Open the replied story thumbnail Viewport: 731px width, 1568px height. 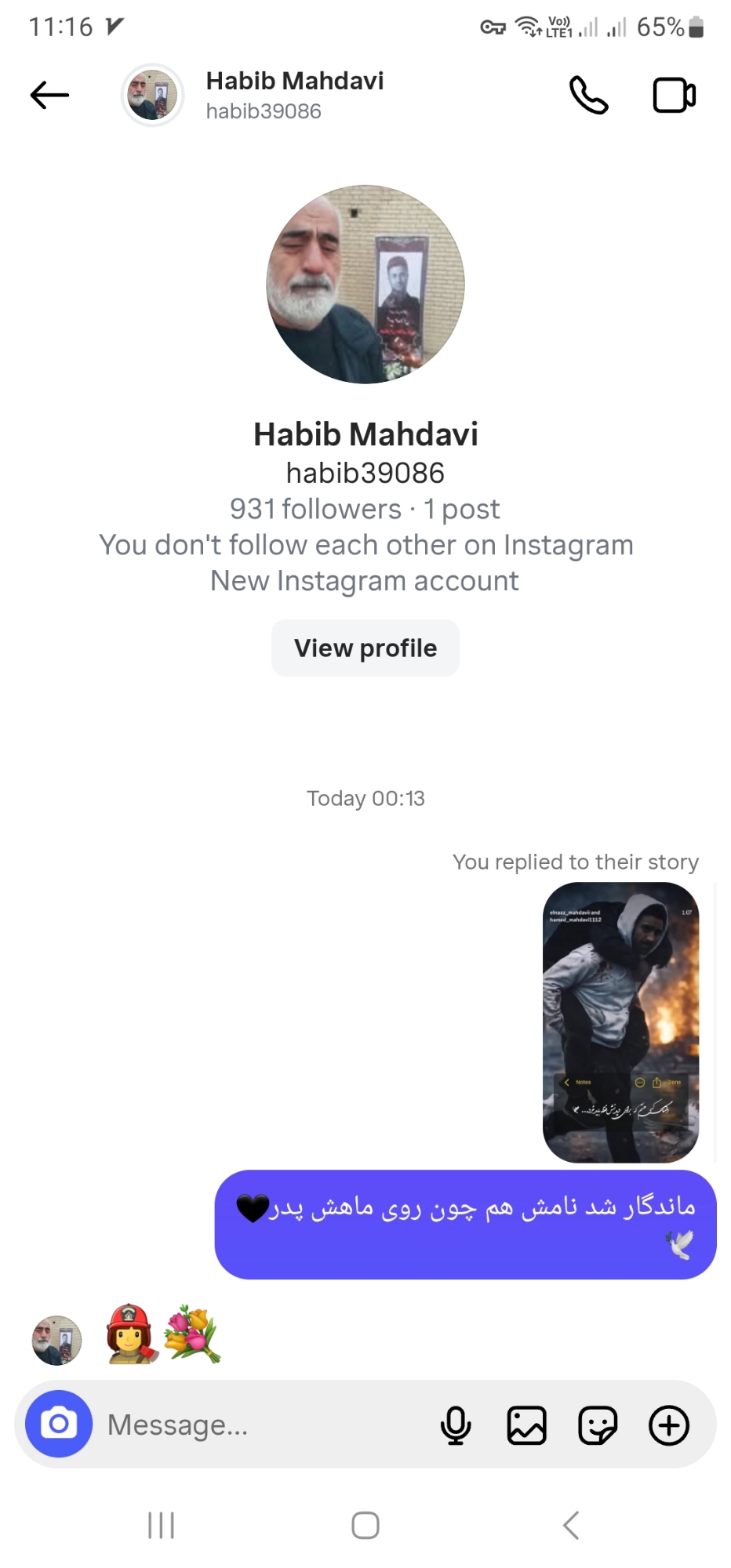tap(620, 1022)
